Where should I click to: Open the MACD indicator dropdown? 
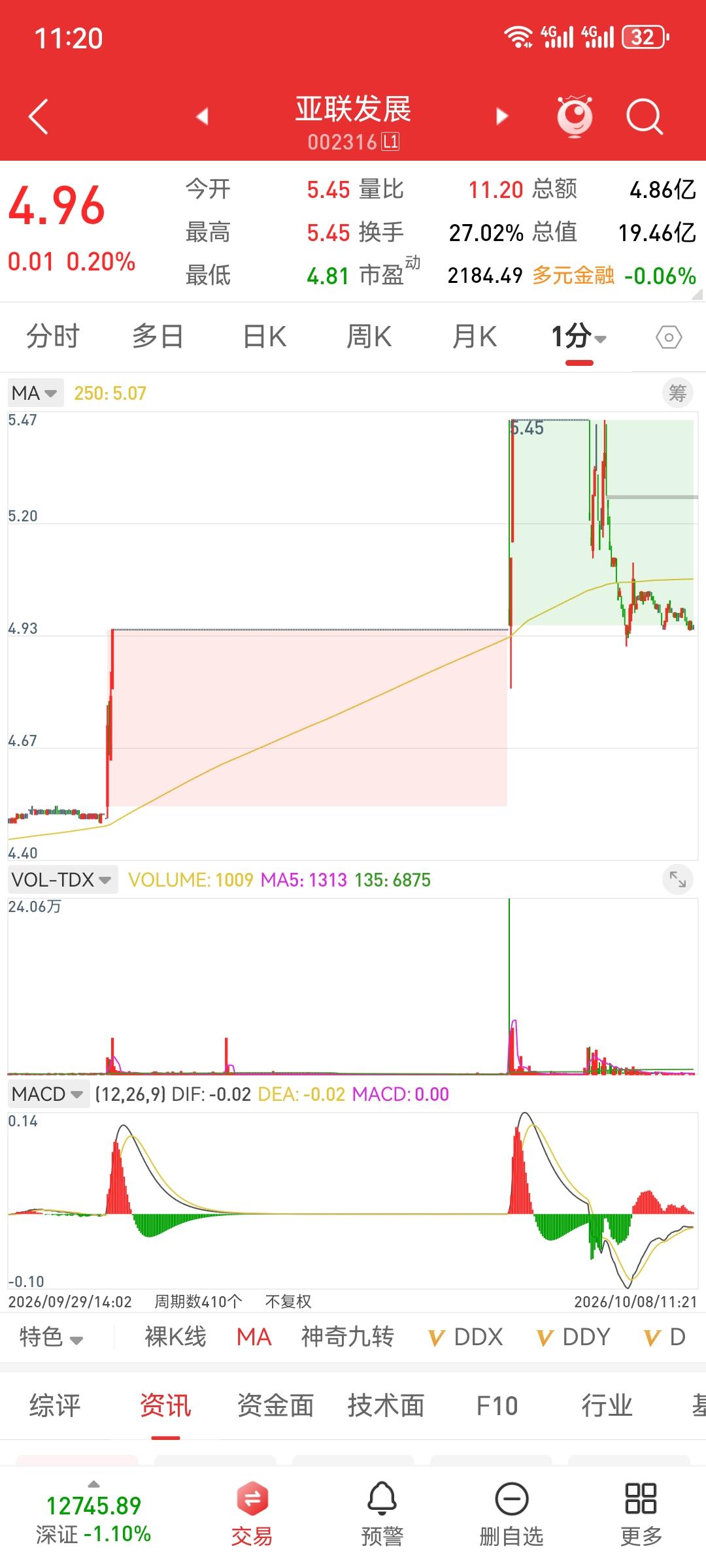[47, 1094]
